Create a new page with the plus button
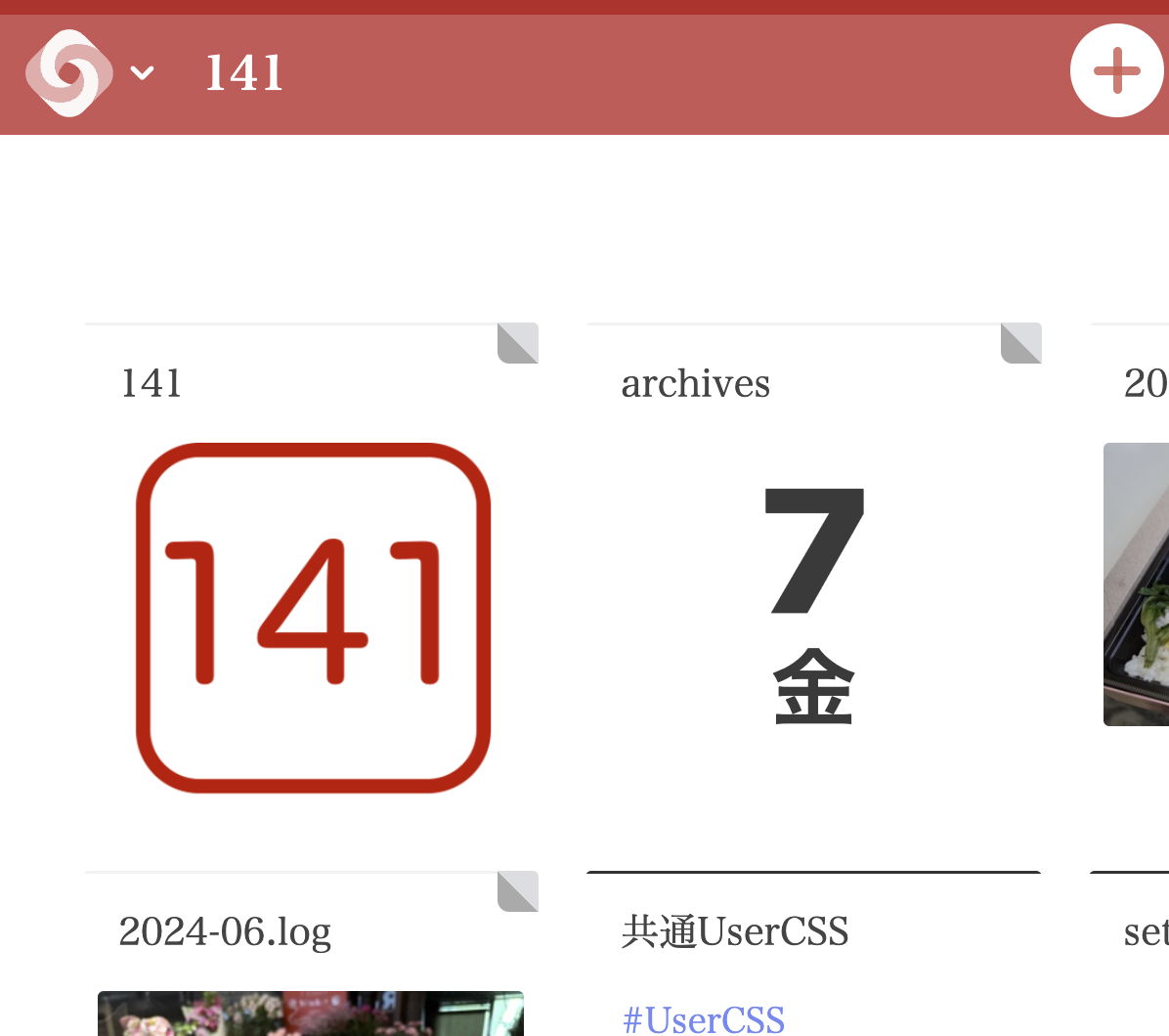Viewport: 1169px width, 1036px height. (1116, 71)
